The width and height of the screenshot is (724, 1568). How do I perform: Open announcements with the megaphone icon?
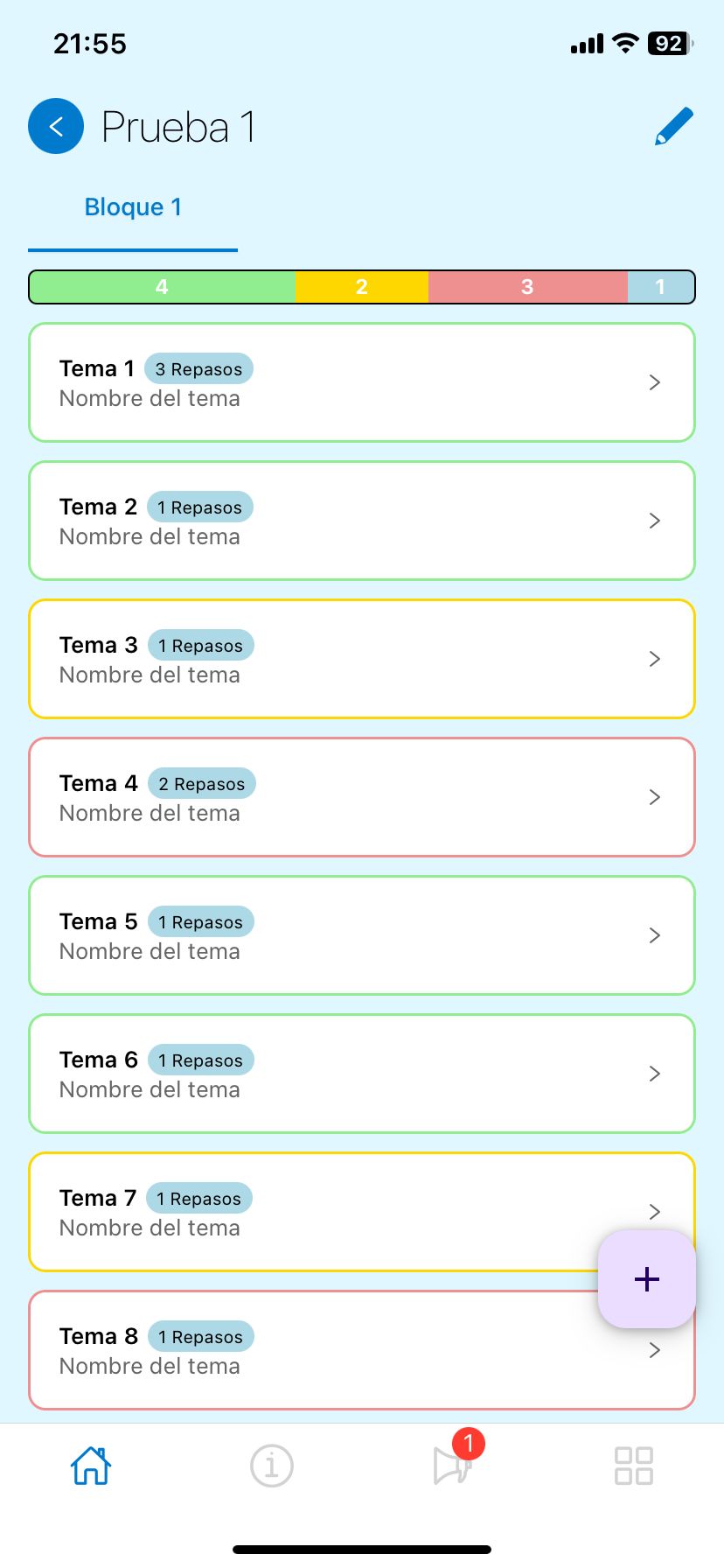tap(452, 1468)
